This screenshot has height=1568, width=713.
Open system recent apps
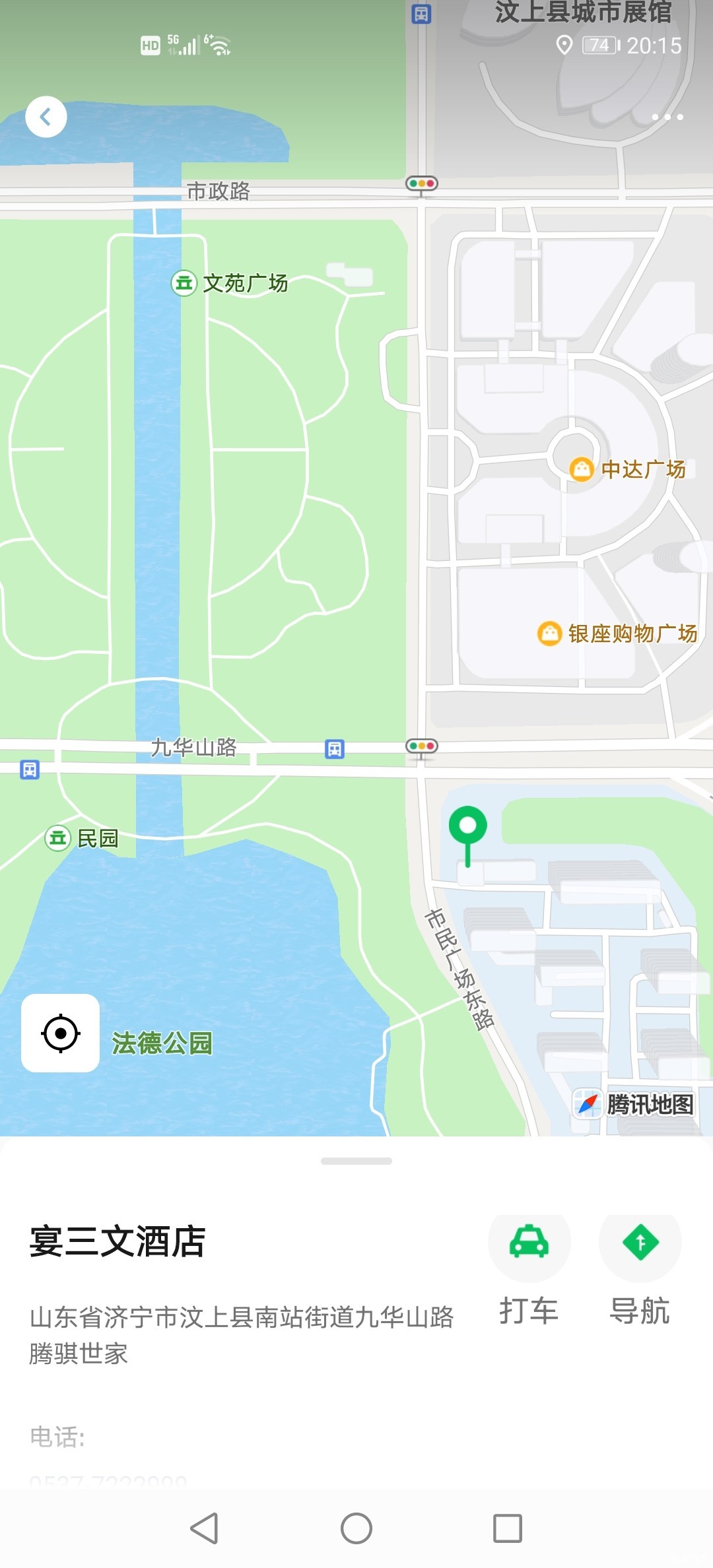(508, 1528)
